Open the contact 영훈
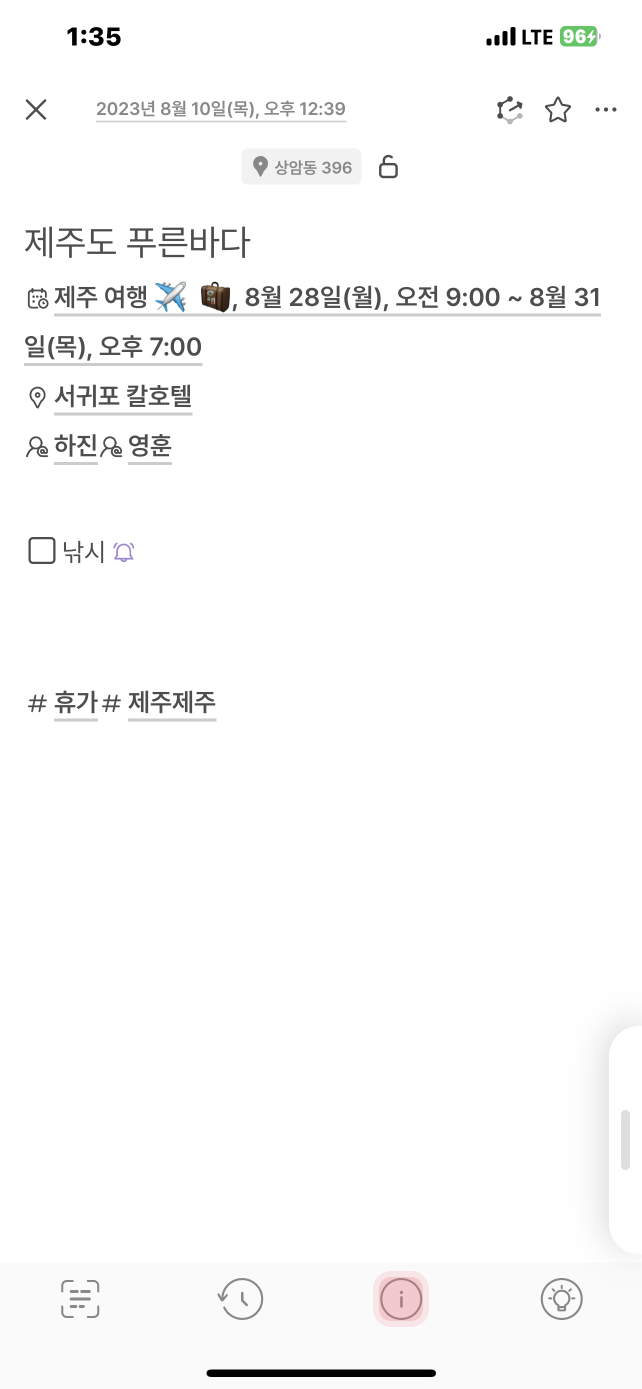 150,447
